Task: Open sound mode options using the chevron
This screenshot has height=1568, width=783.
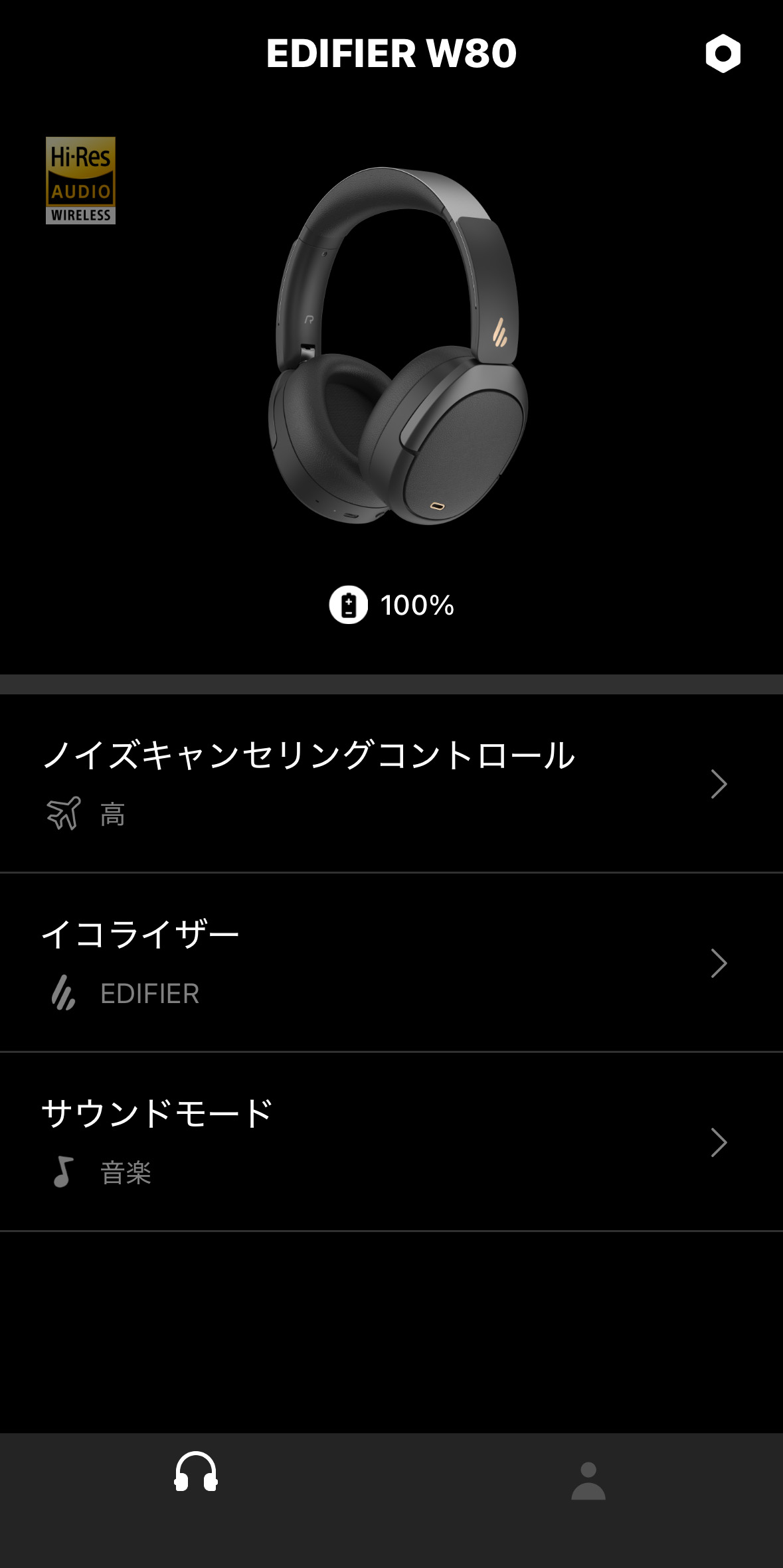Action: coord(720,1142)
